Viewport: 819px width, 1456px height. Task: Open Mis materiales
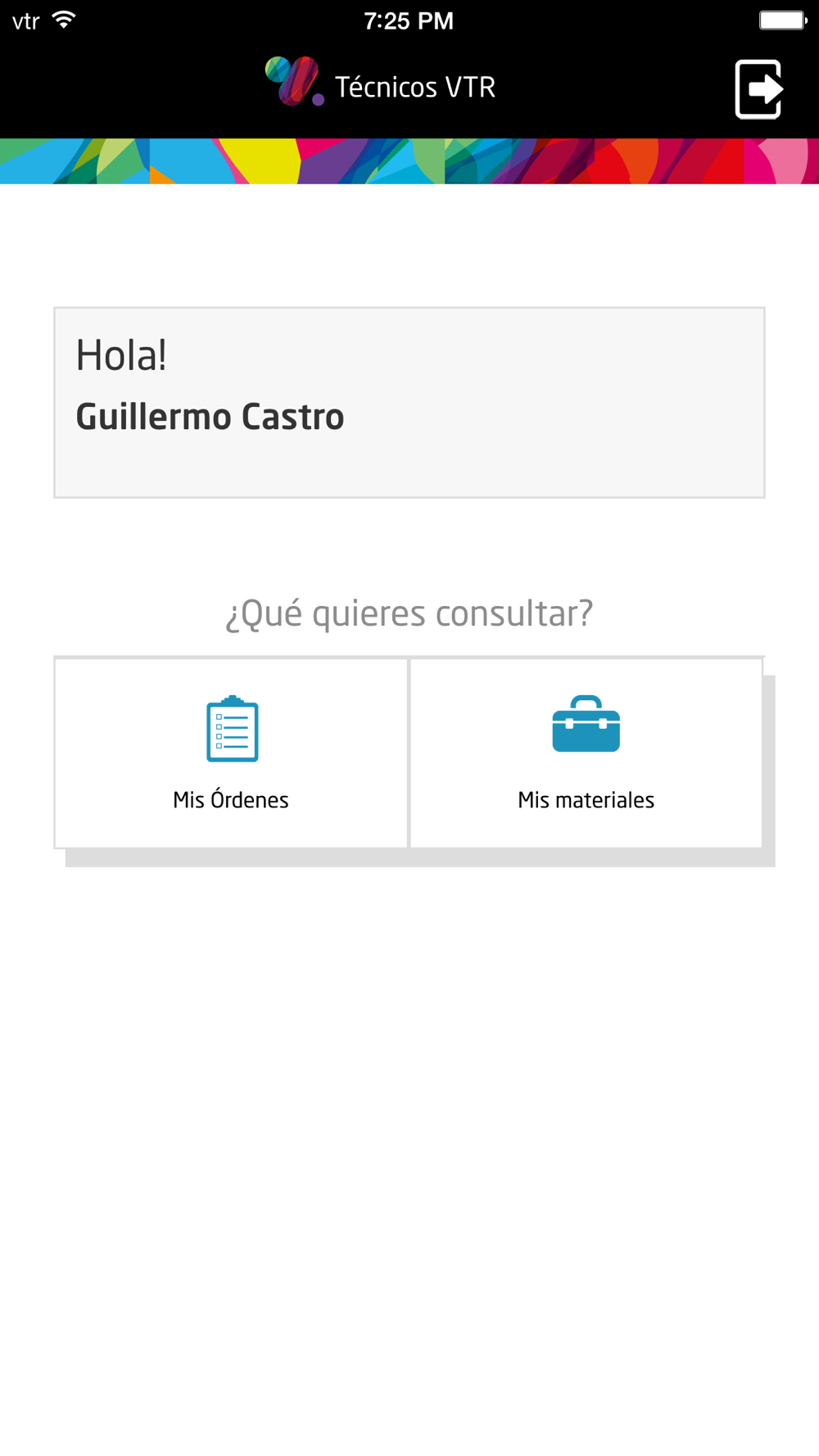pos(586,753)
